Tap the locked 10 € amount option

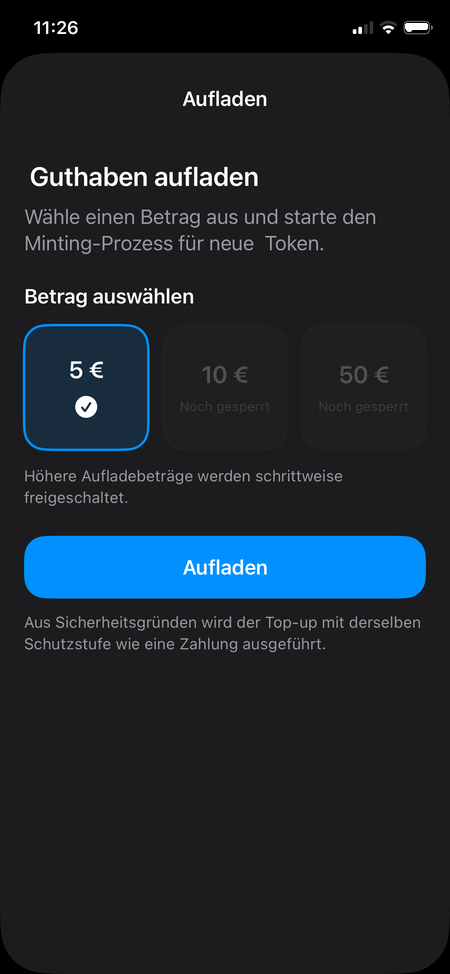click(225, 386)
